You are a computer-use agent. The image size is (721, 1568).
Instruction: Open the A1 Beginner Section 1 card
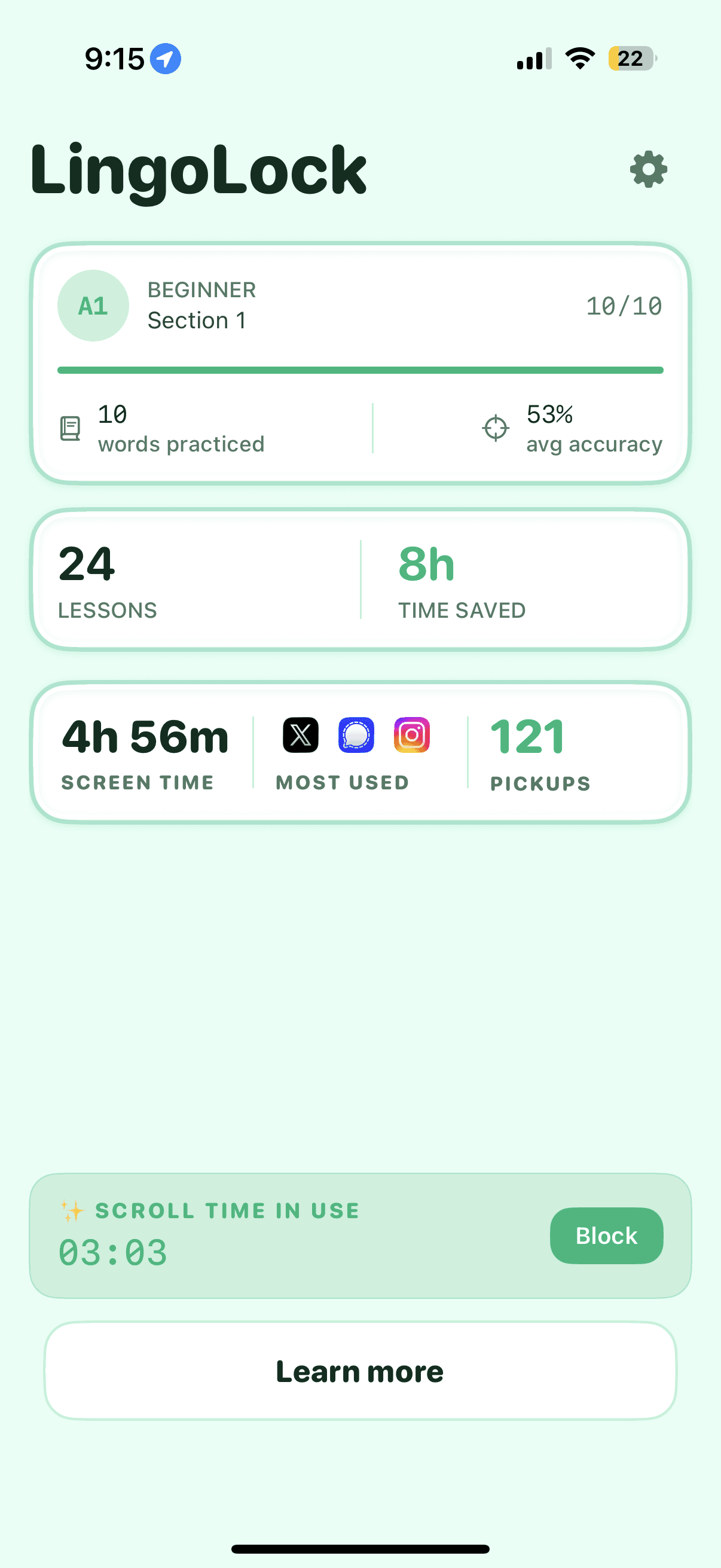(360, 364)
